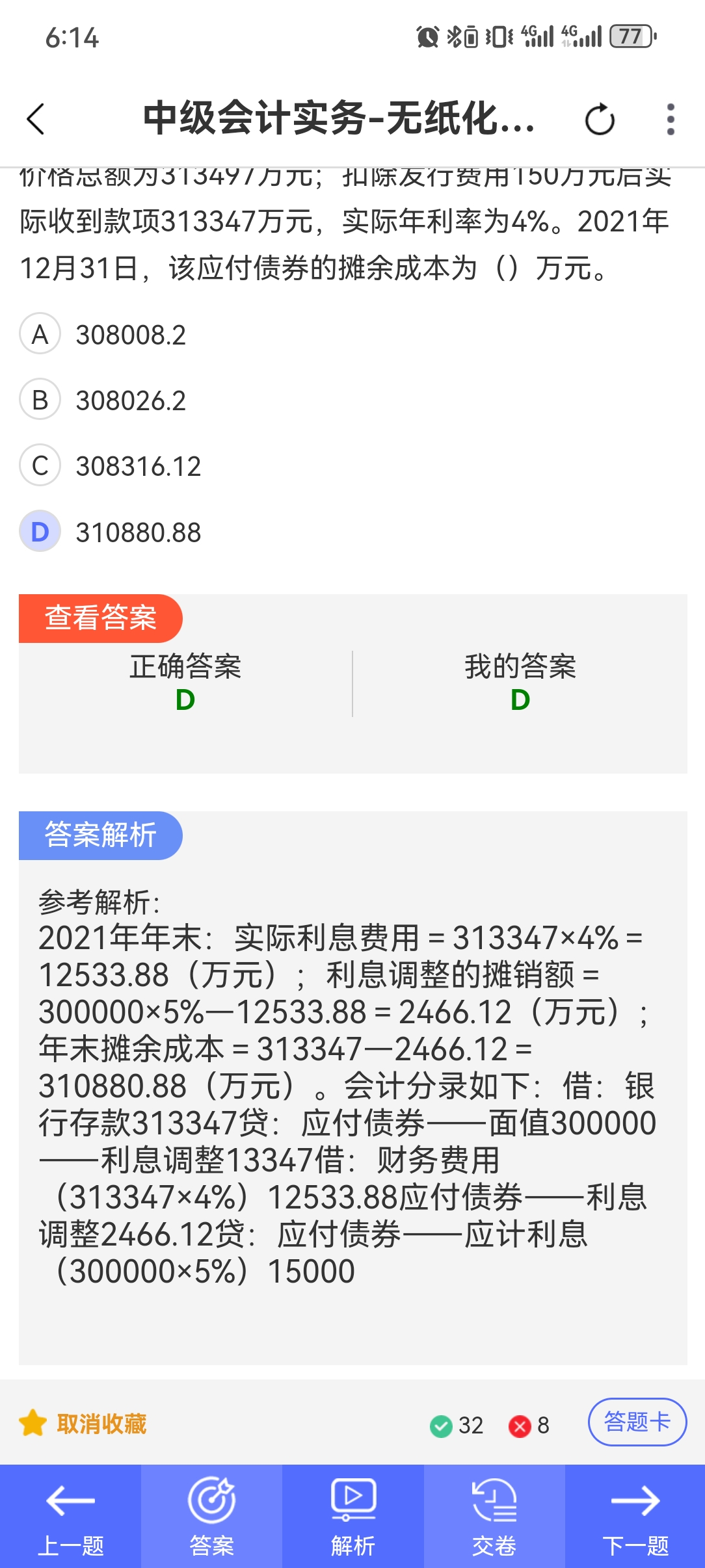Open the three-dot overflow menu
Viewport: 705px width, 1568px height.
click(671, 120)
